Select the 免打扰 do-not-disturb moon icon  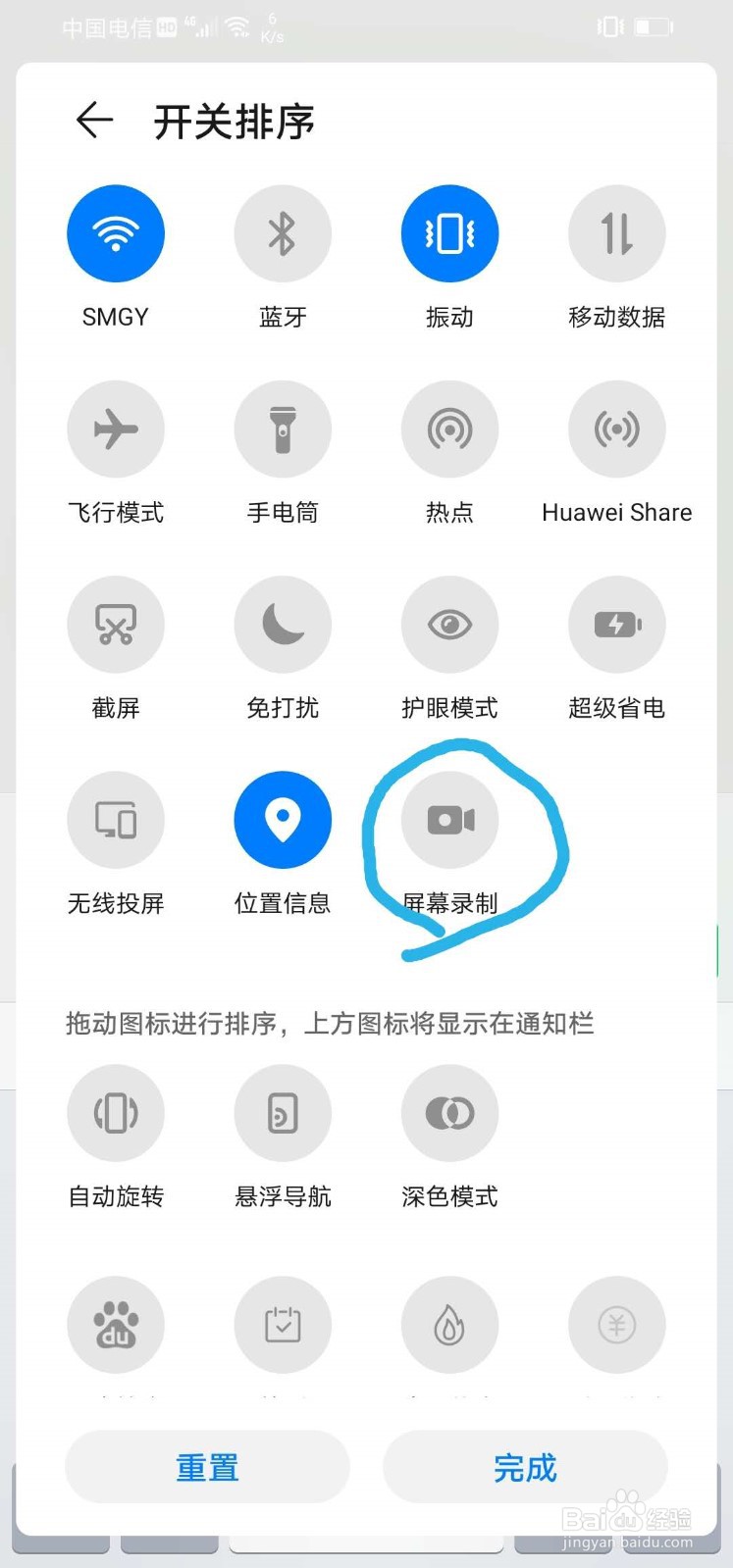click(x=283, y=625)
